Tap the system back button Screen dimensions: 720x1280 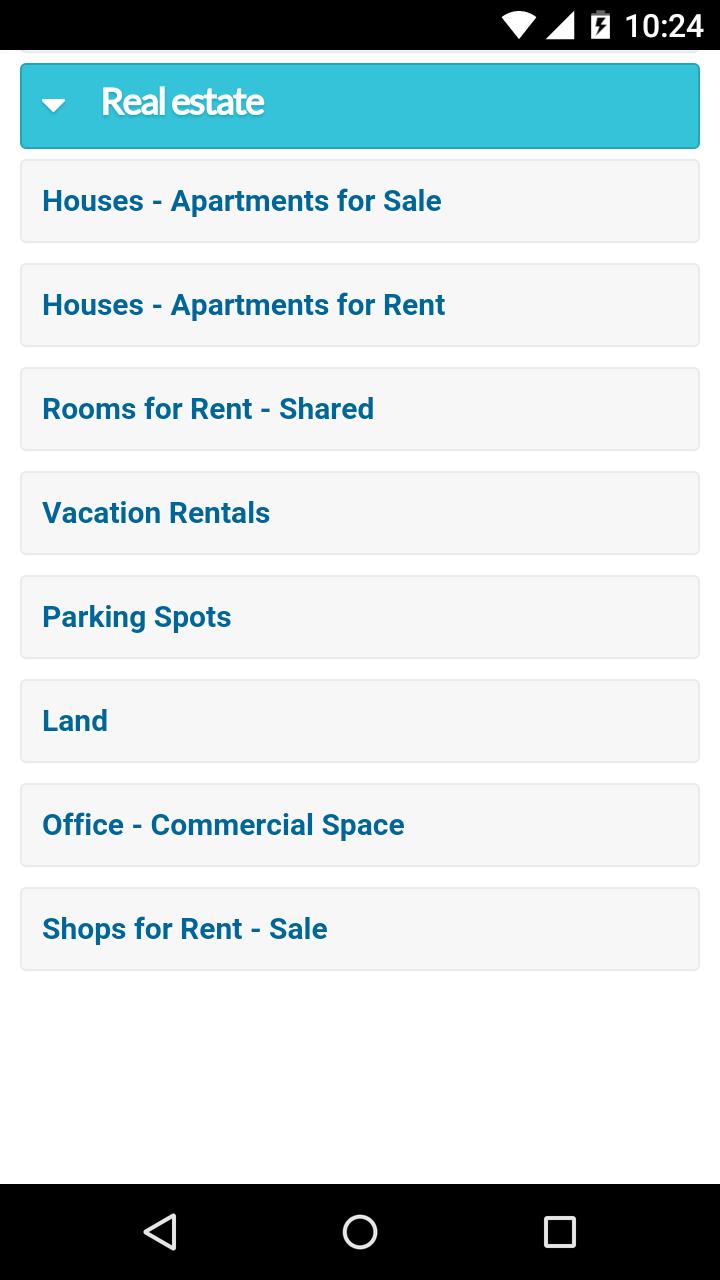[160, 1232]
